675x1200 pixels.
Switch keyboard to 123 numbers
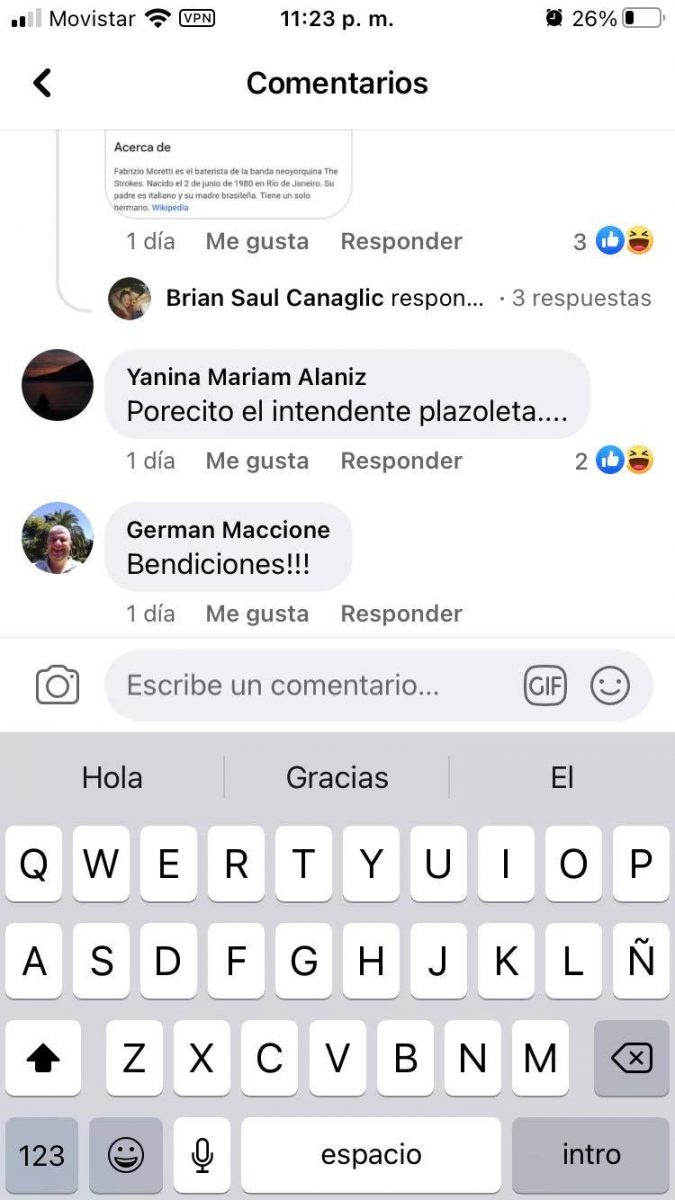41,1156
